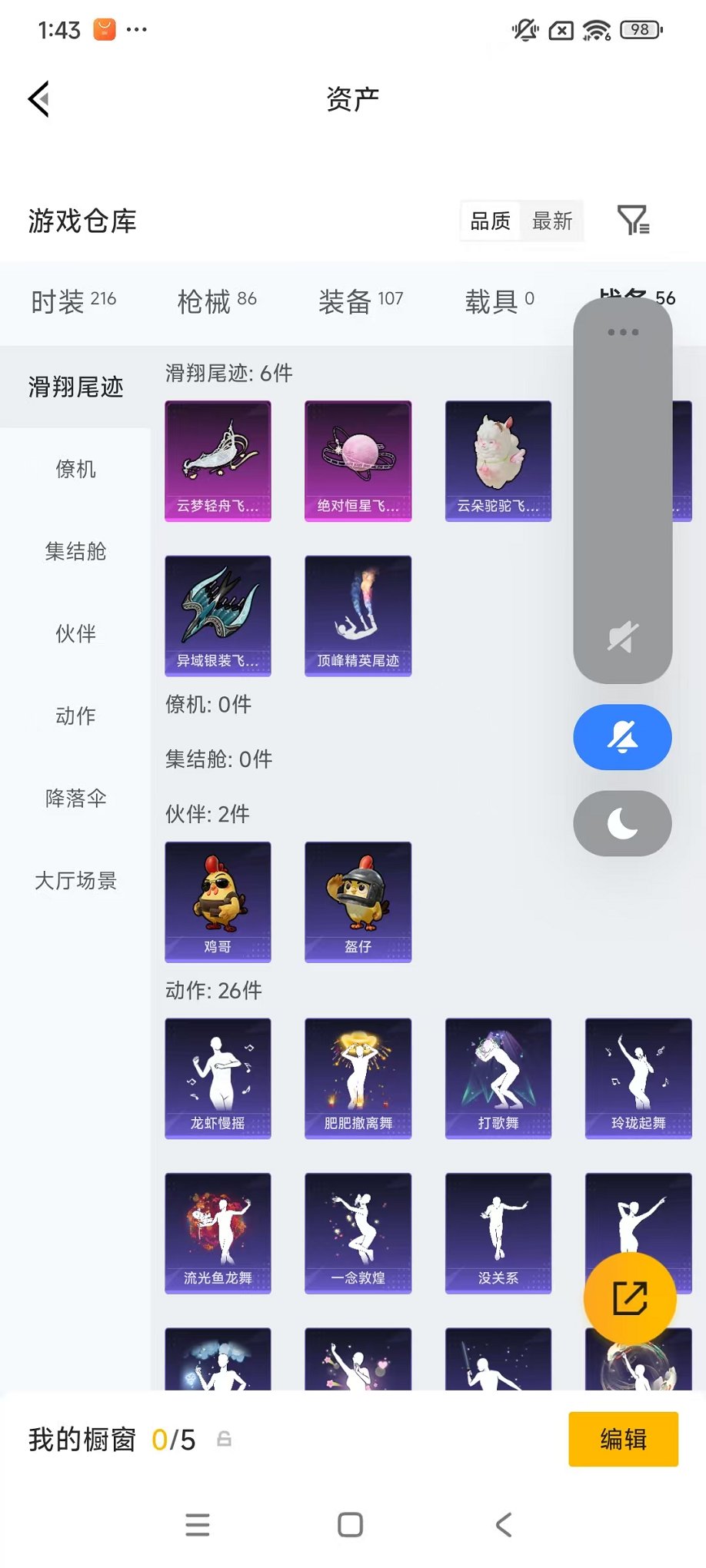Tap the moon night-mode icon in floating menu
The image size is (706, 1568).
[622, 822]
